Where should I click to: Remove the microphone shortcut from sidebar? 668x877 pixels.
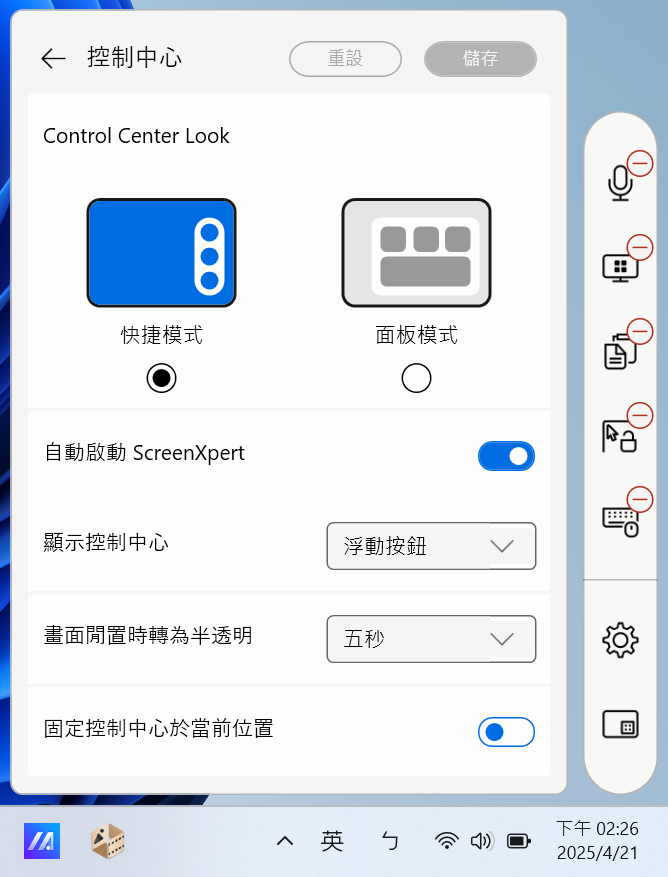pyautogui.click(x=640, y=163)
